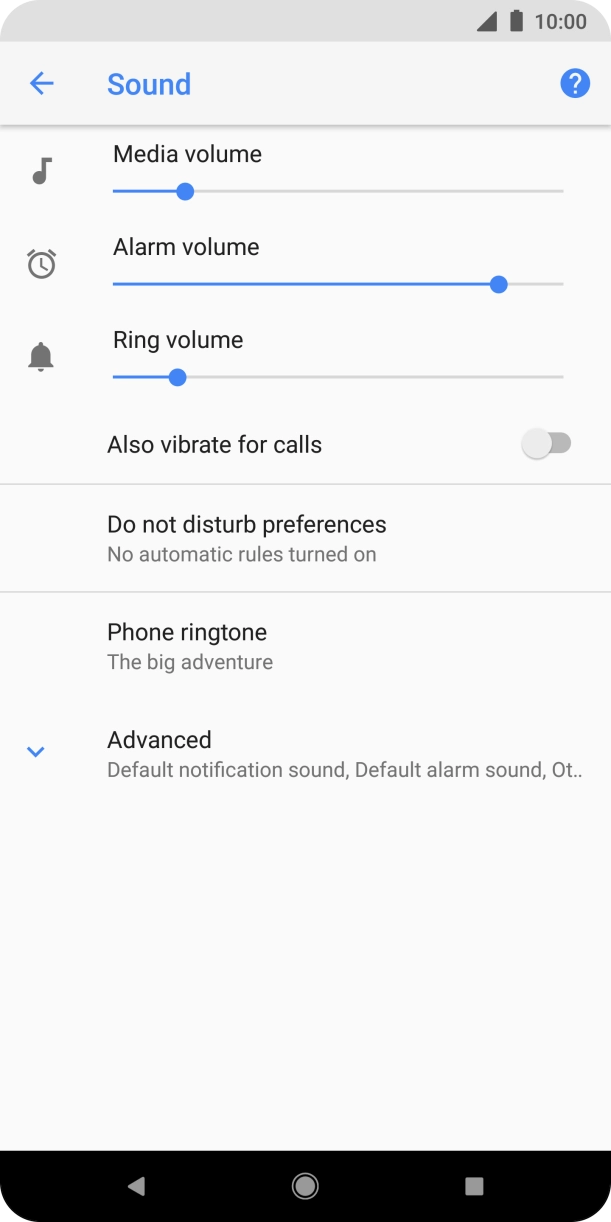Enable Also vibrate for calls
Screen dimensions: 611x1222
pos(546,444)
